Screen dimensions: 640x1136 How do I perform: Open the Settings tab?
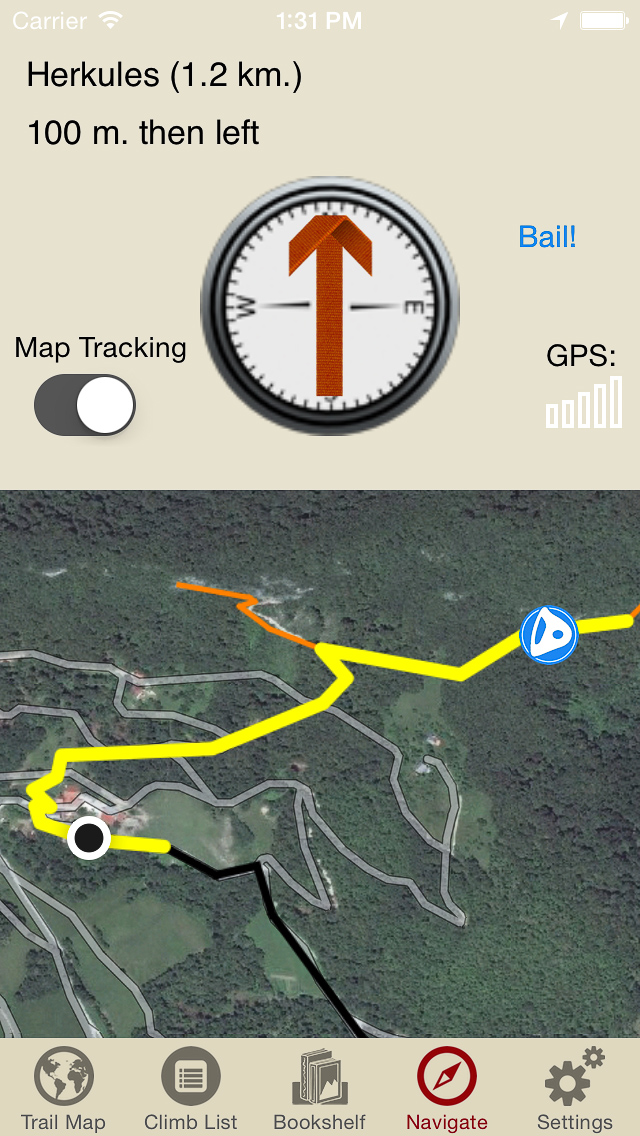pyautogui.click(x=574, y=1089)
